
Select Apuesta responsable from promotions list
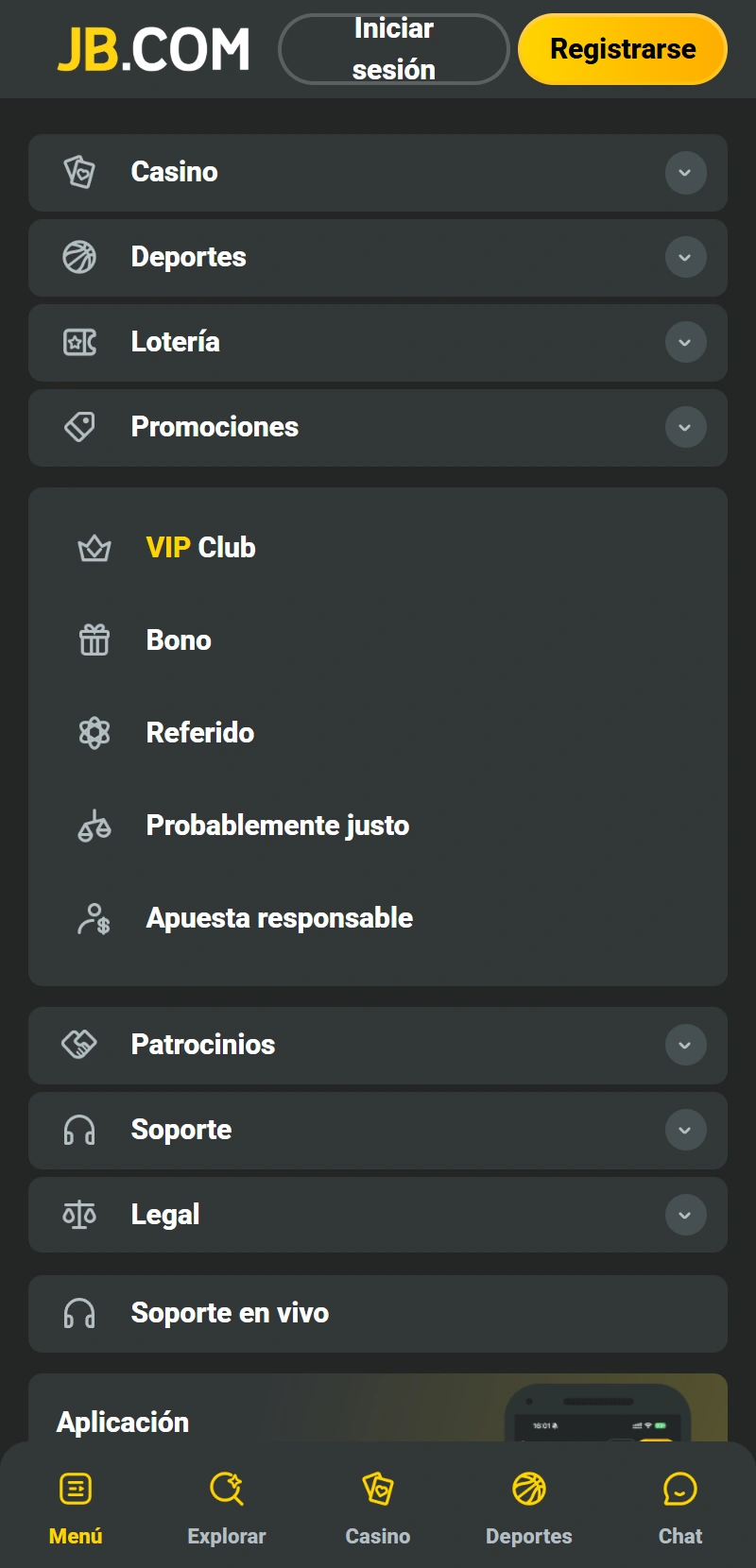(x=279, y=916)
